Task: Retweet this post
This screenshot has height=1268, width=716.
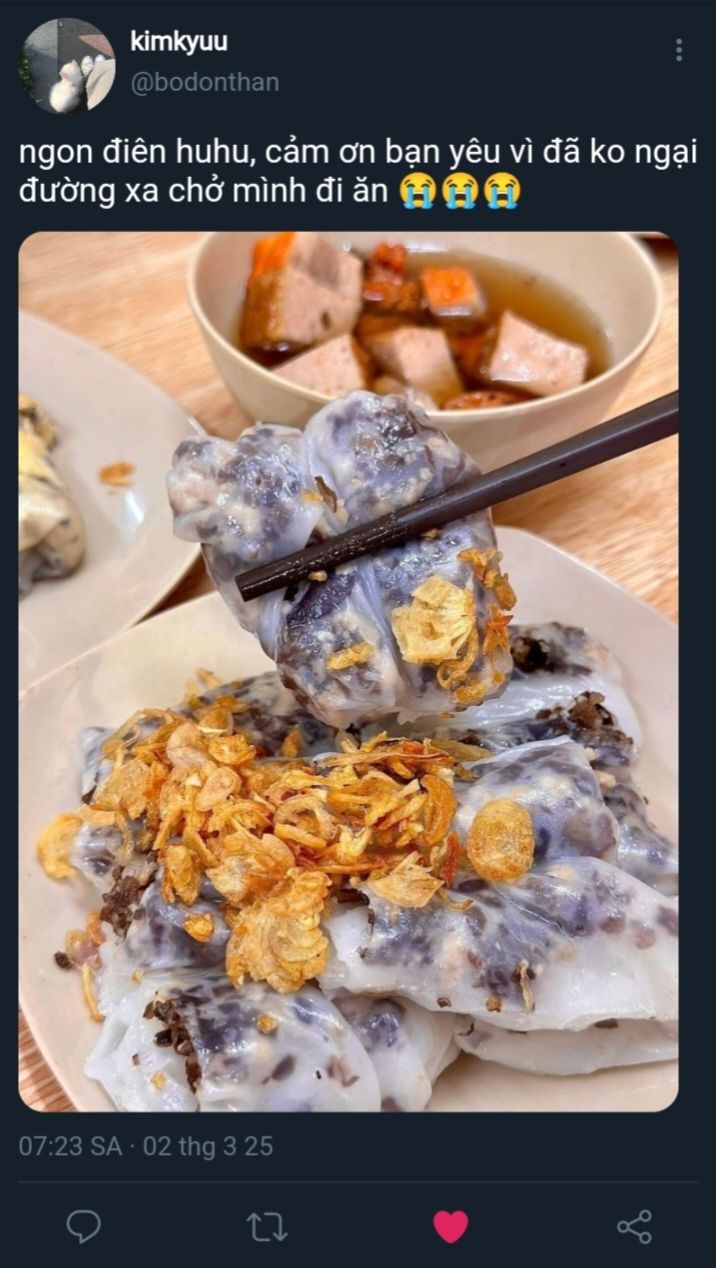Action: click(x=266, y=1226)
